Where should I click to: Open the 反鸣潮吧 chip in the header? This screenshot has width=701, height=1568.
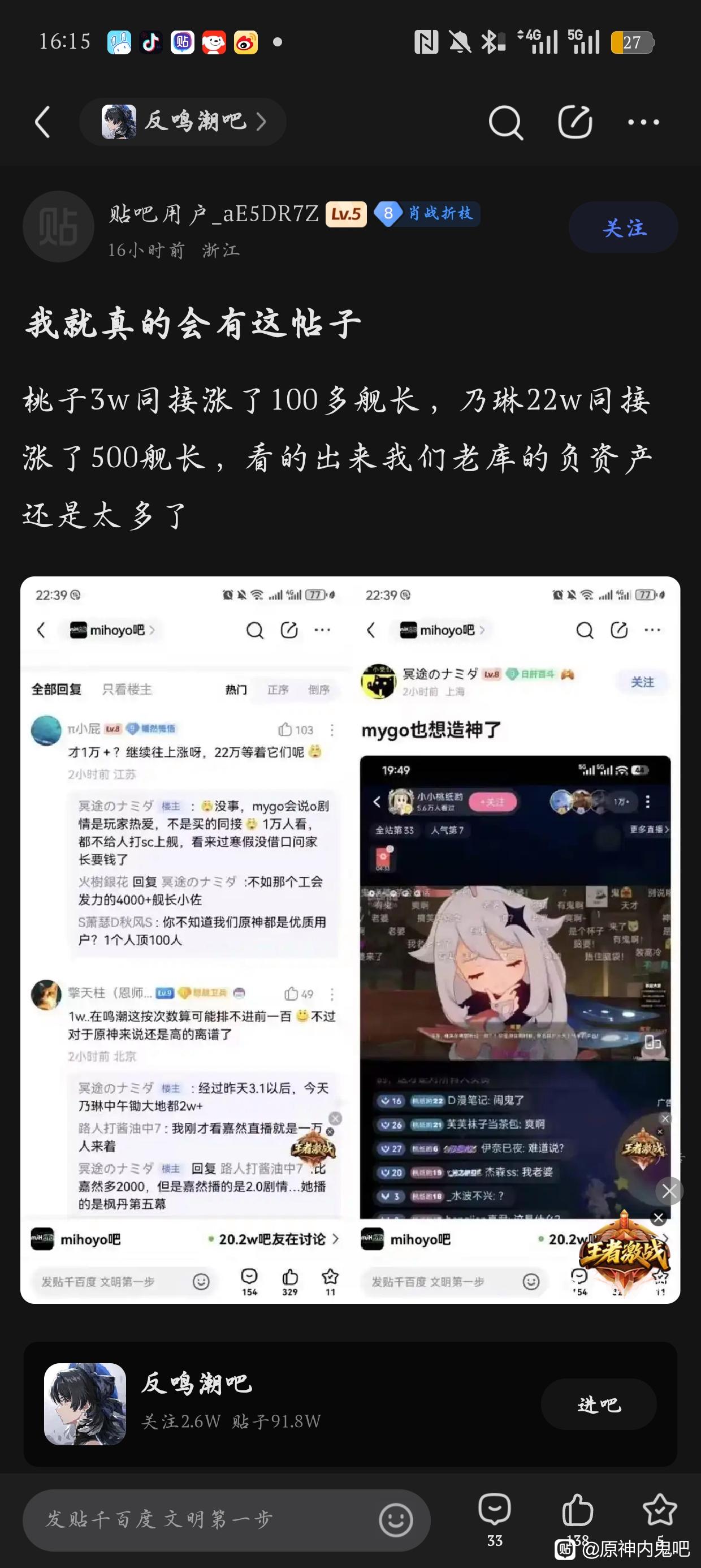click(x=183, y=122)
